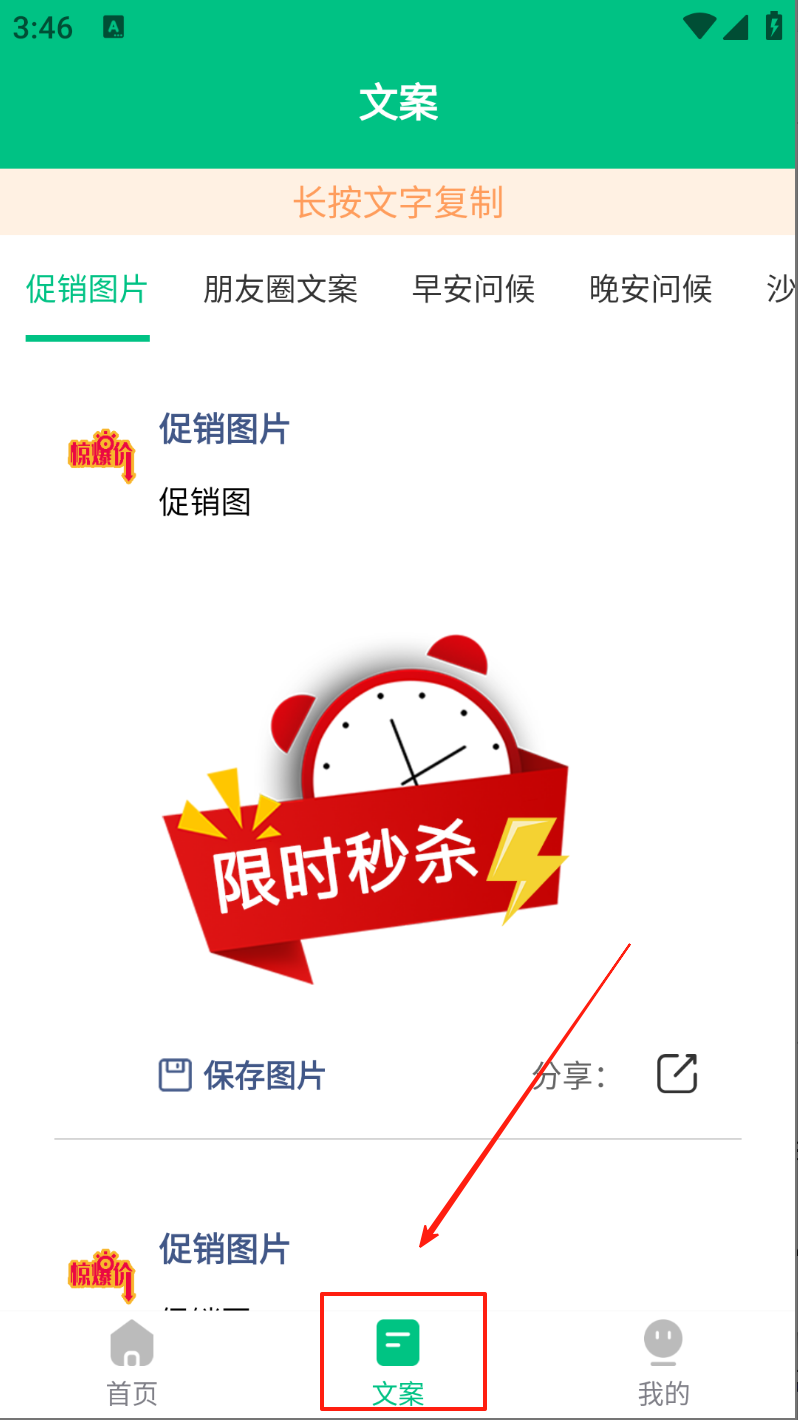Screen dimensions: 798x1420
Task: Tap the 促销图片 tab
Action: click(87, 290)
